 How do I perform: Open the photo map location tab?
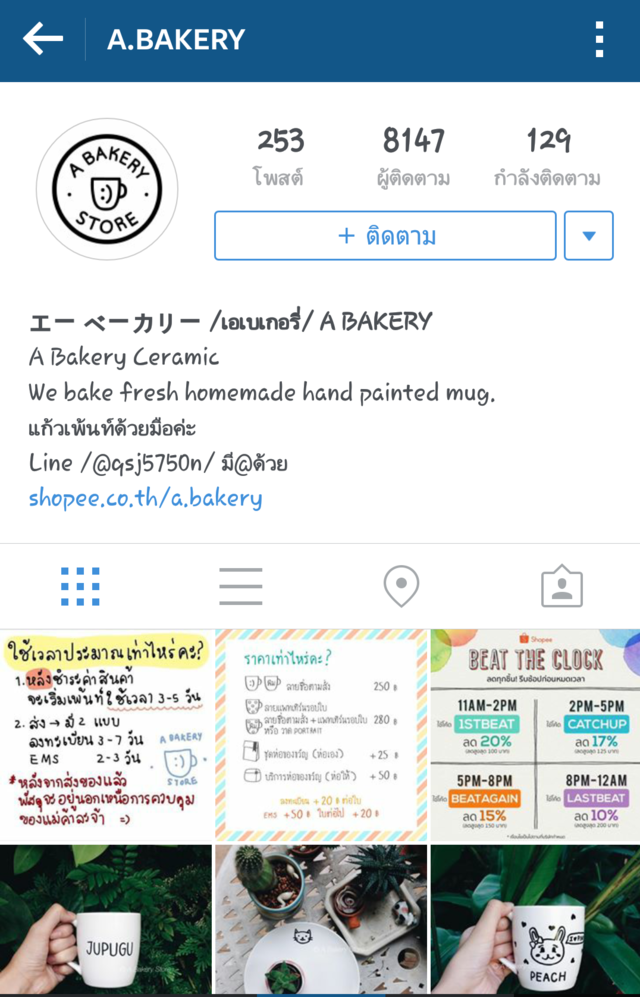(x=401, y=587)
